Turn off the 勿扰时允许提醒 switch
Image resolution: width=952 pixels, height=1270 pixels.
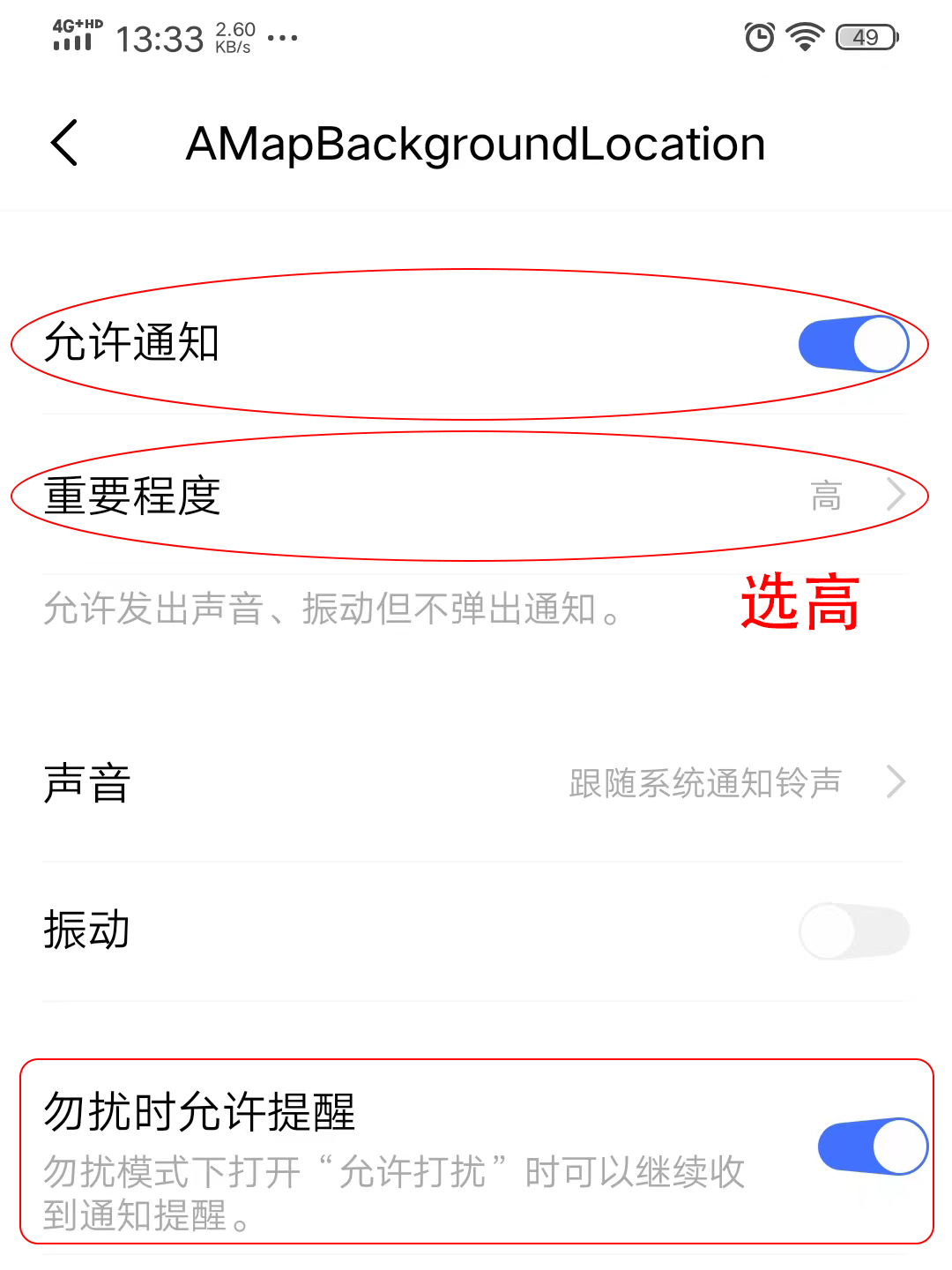click(x=872, y=1147)
